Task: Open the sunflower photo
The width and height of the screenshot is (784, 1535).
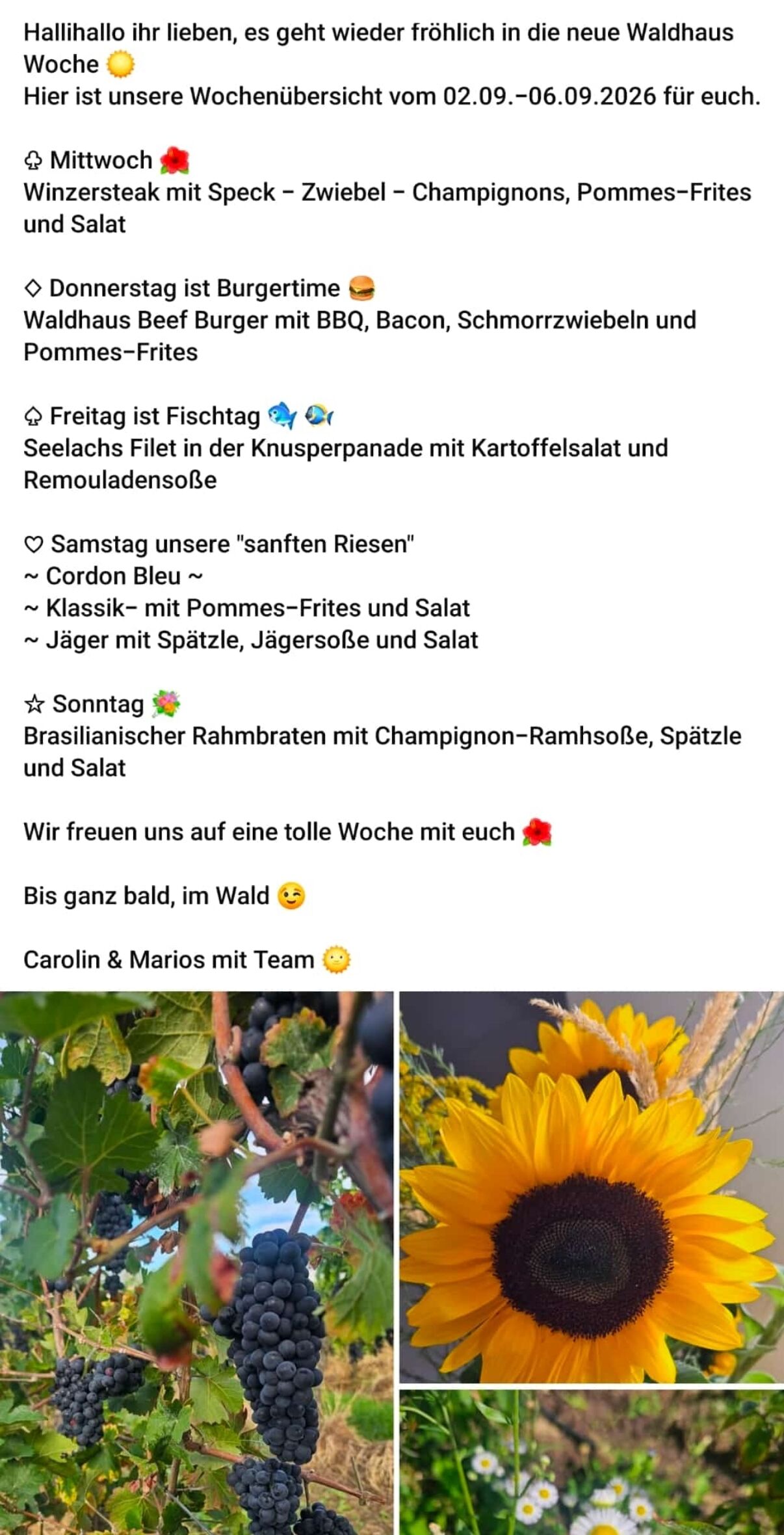Action: pos(592,1187)
